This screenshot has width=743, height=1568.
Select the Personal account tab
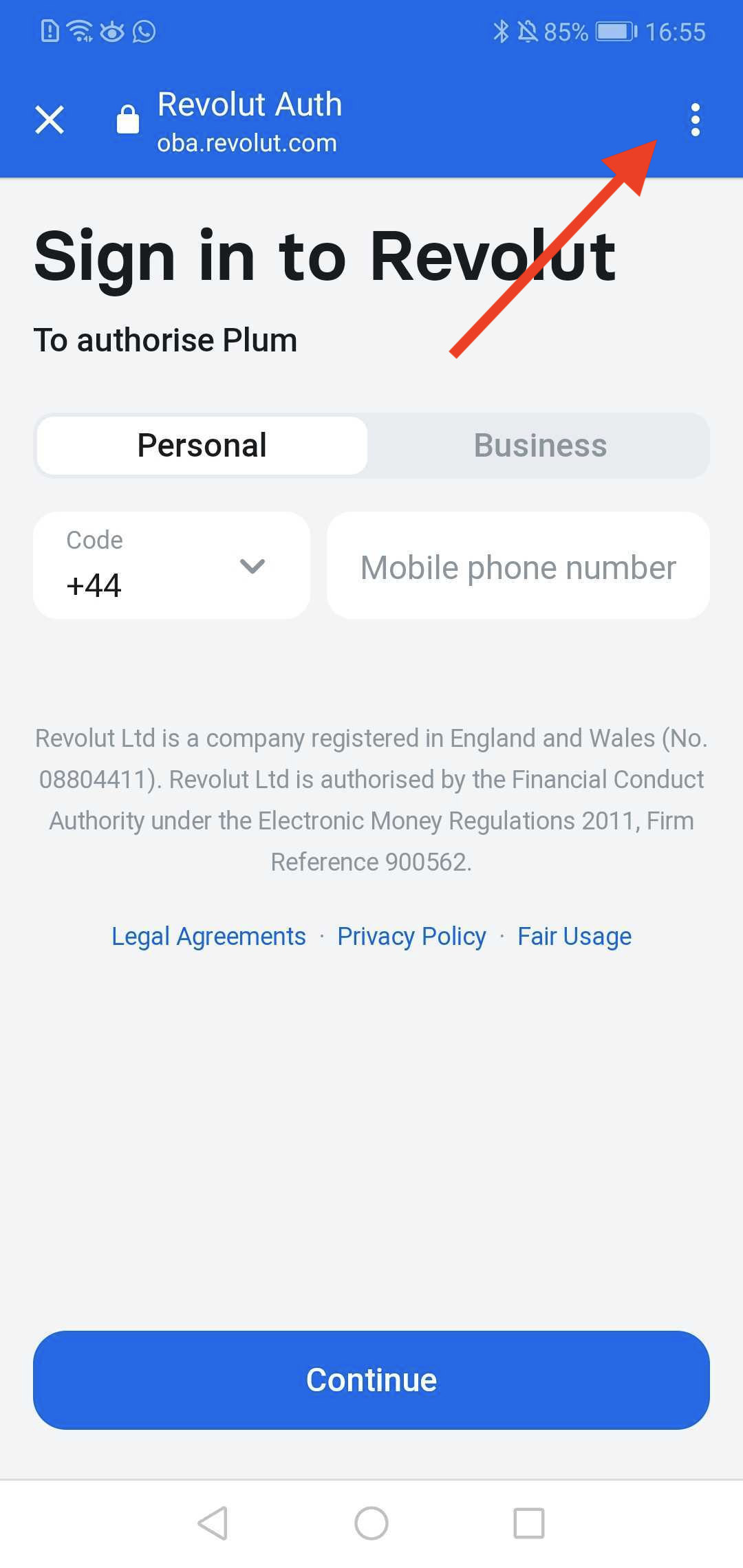(202, 446)
